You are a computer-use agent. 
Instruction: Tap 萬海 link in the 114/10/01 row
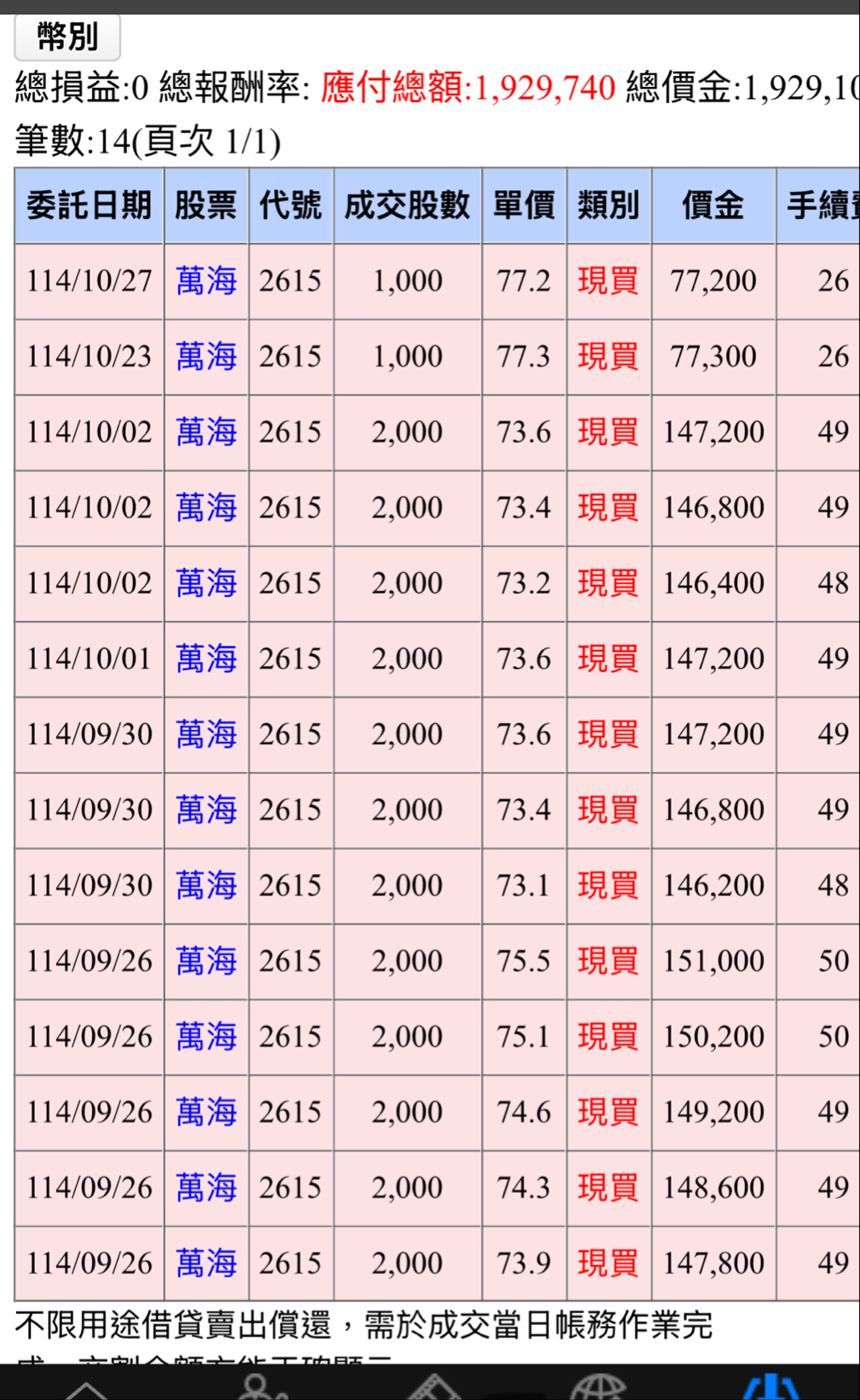click(x=206, y=658)
